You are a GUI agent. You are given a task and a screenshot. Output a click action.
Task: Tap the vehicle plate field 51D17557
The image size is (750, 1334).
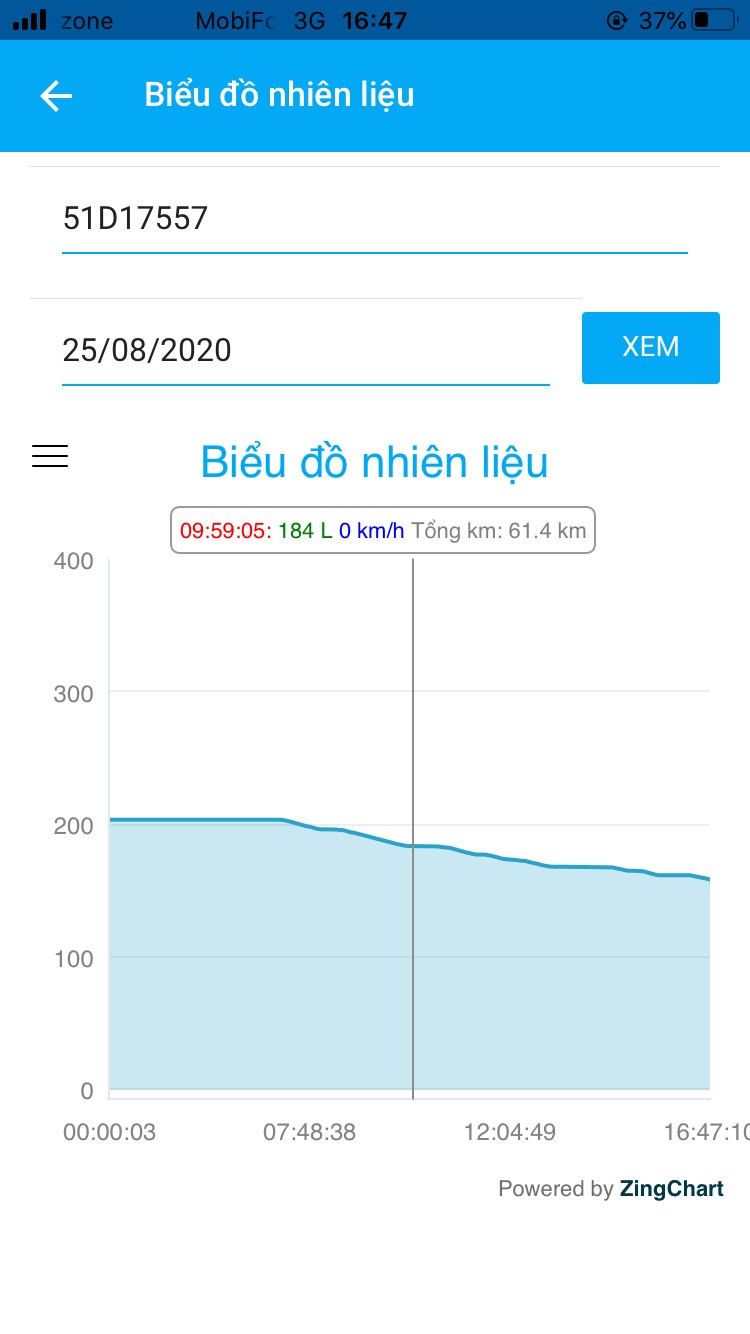374,218
